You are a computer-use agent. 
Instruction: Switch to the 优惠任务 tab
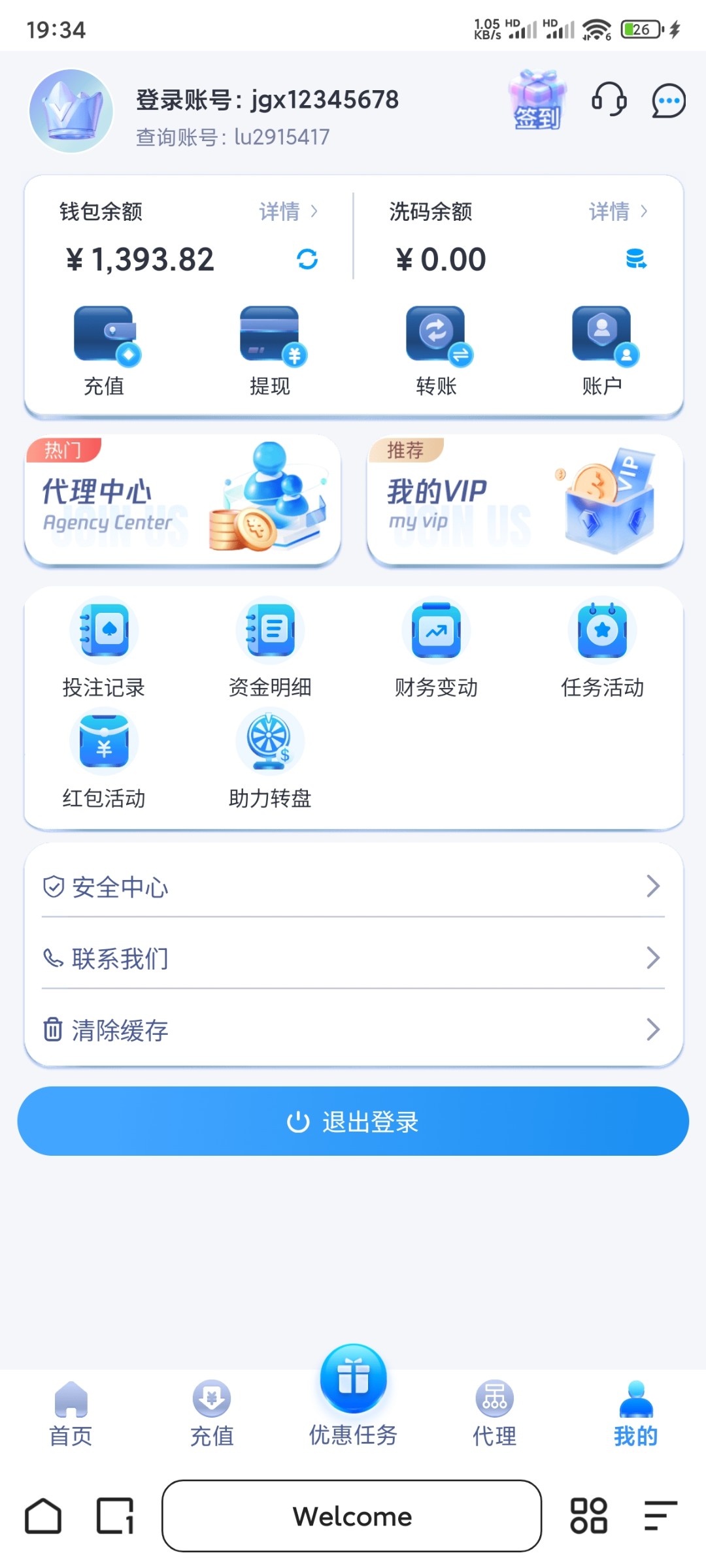(x=353, y=1398)
